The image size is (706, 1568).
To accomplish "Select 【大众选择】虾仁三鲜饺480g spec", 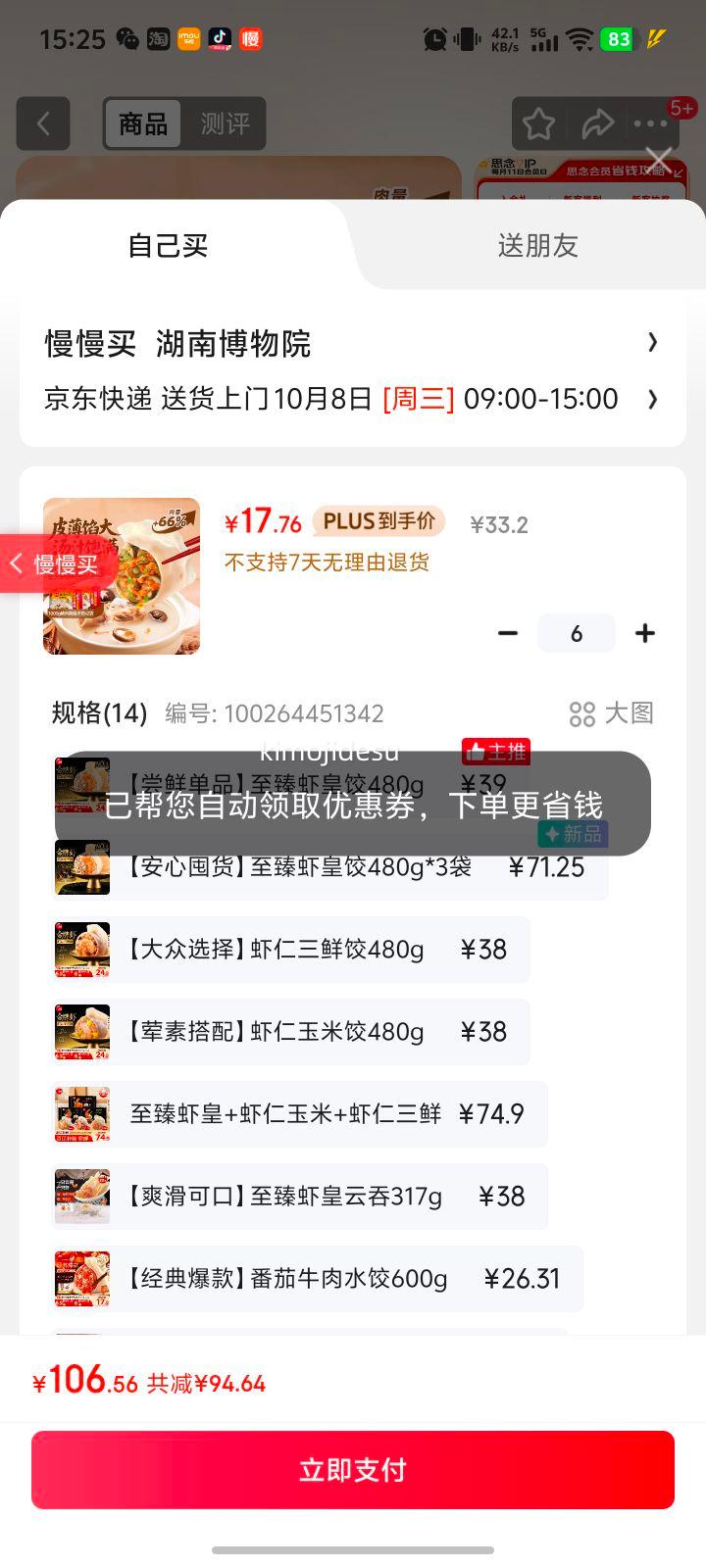I will pyautogui.click(x=289, y=950).
